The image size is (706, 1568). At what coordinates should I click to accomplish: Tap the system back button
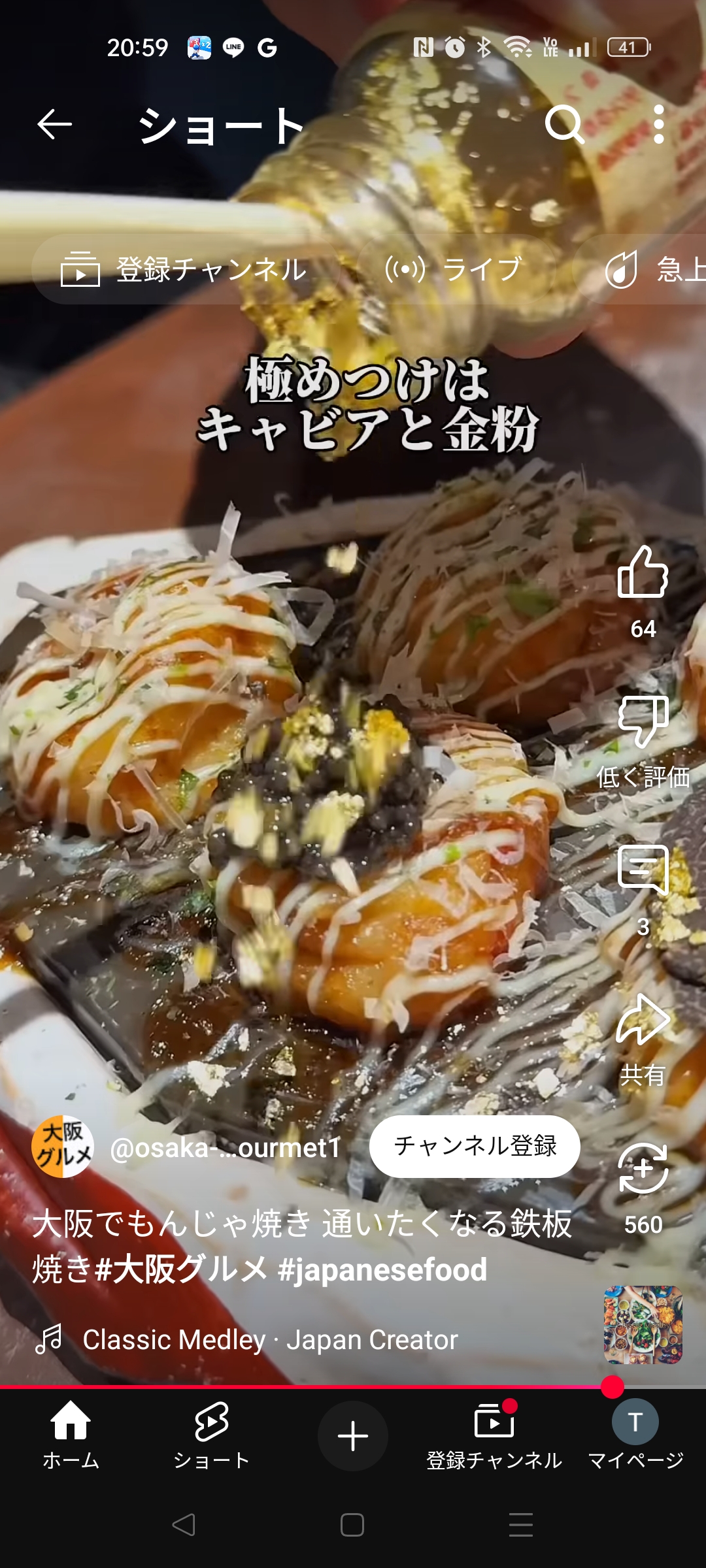pos(184,1525)
